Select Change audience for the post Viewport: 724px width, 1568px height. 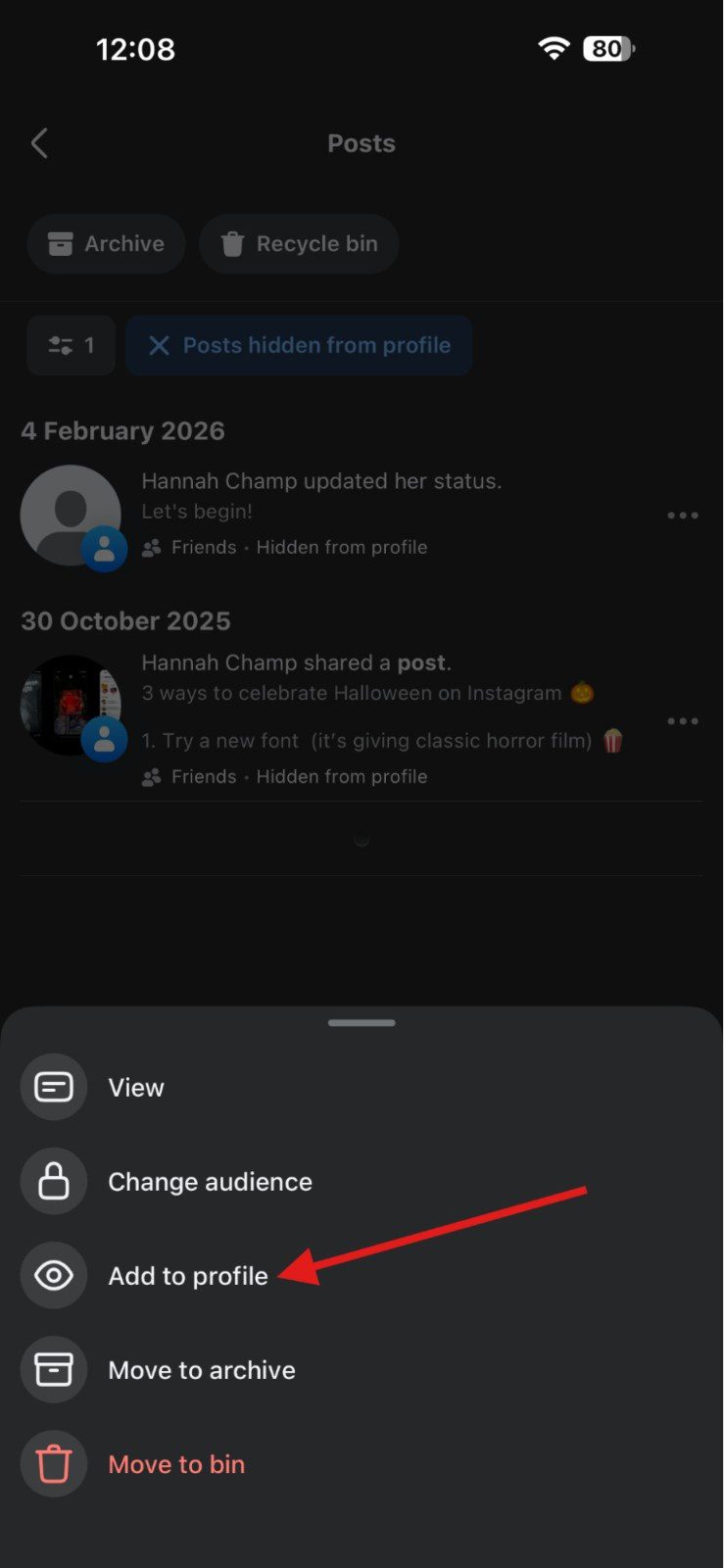point(210,1181)
